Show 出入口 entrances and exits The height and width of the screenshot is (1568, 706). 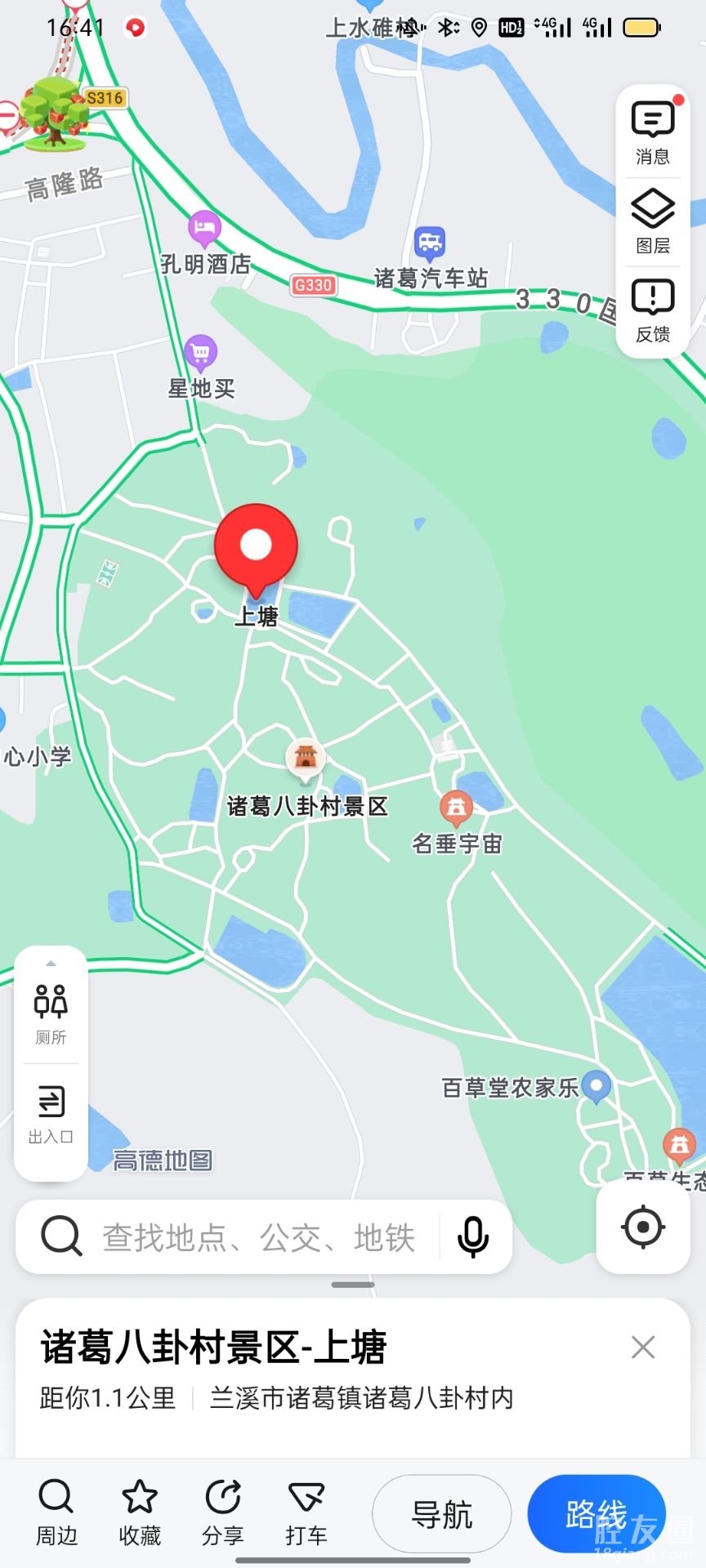tap(51, 1113)
